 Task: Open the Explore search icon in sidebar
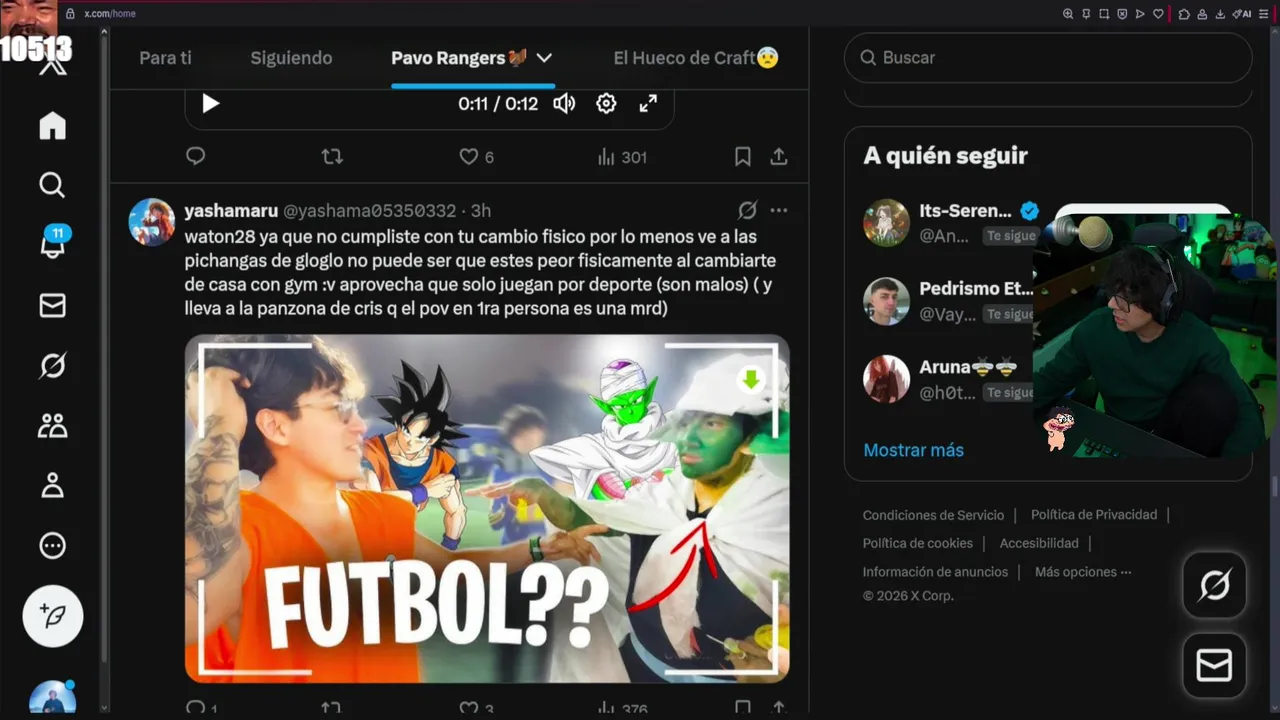click(x=52, y=185)
